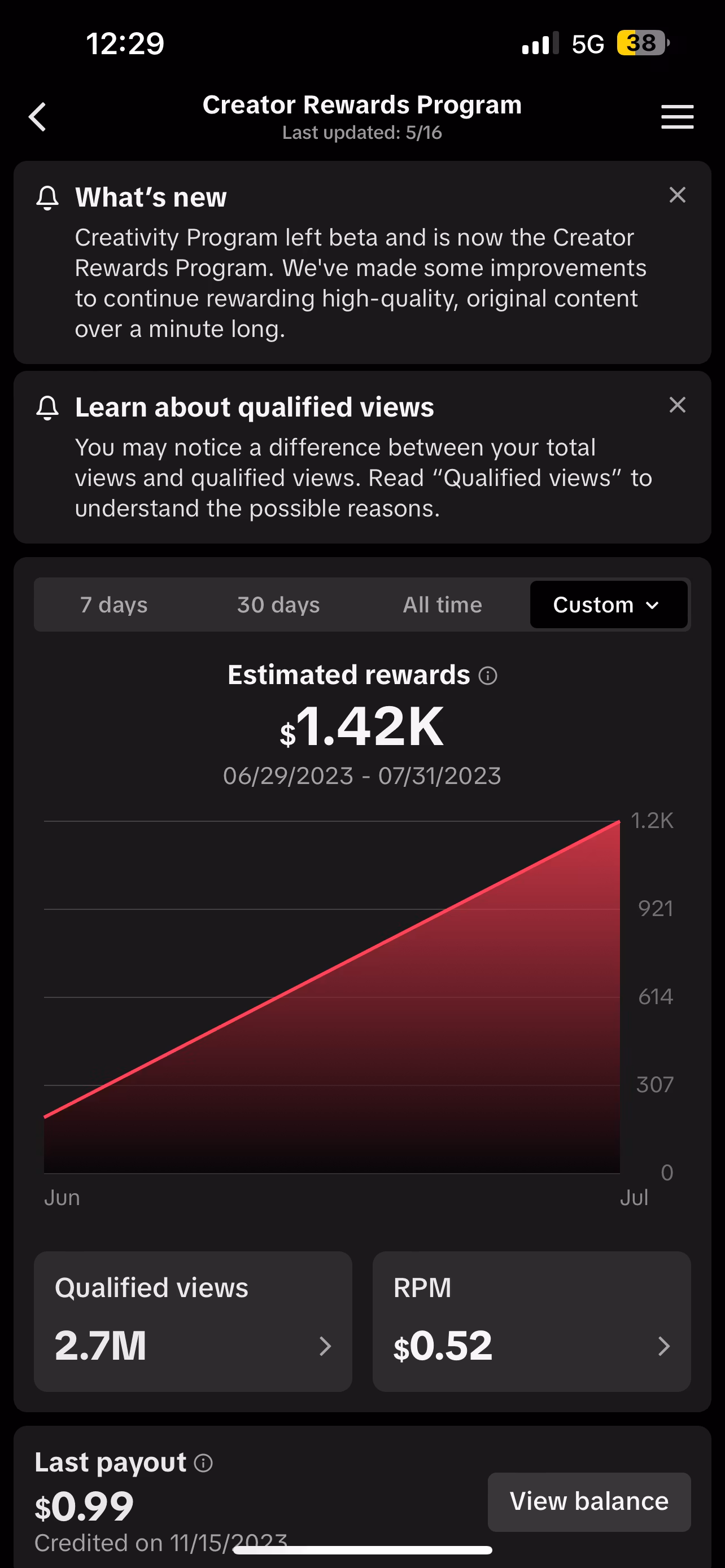Viewport: 725px width, 1568px height.
Task: Tap the info icon beside Estimated rewards
Action: pyautogui.click(x=488, y=676)
